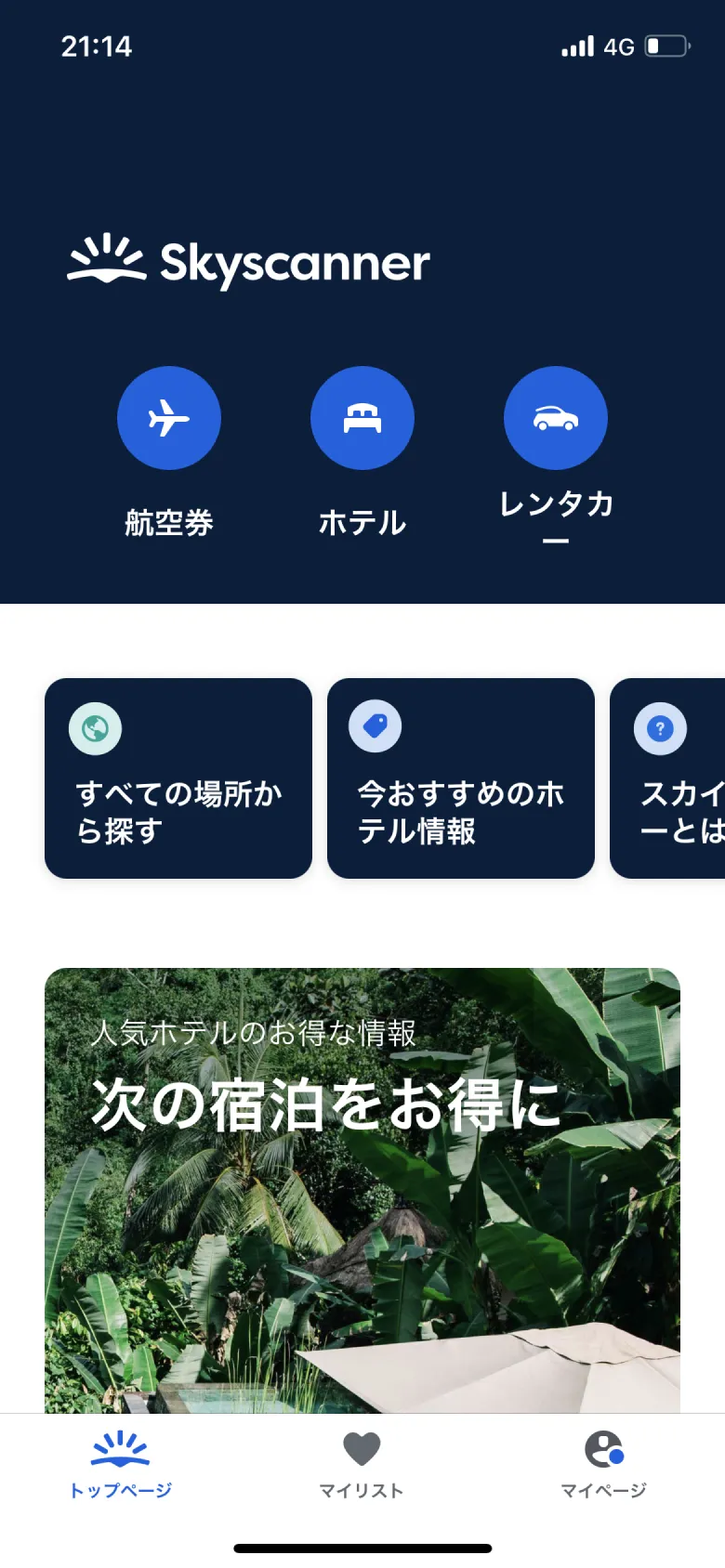
Task: Tap the question mark icon on スカイ card
Action: tap(660, 728)
